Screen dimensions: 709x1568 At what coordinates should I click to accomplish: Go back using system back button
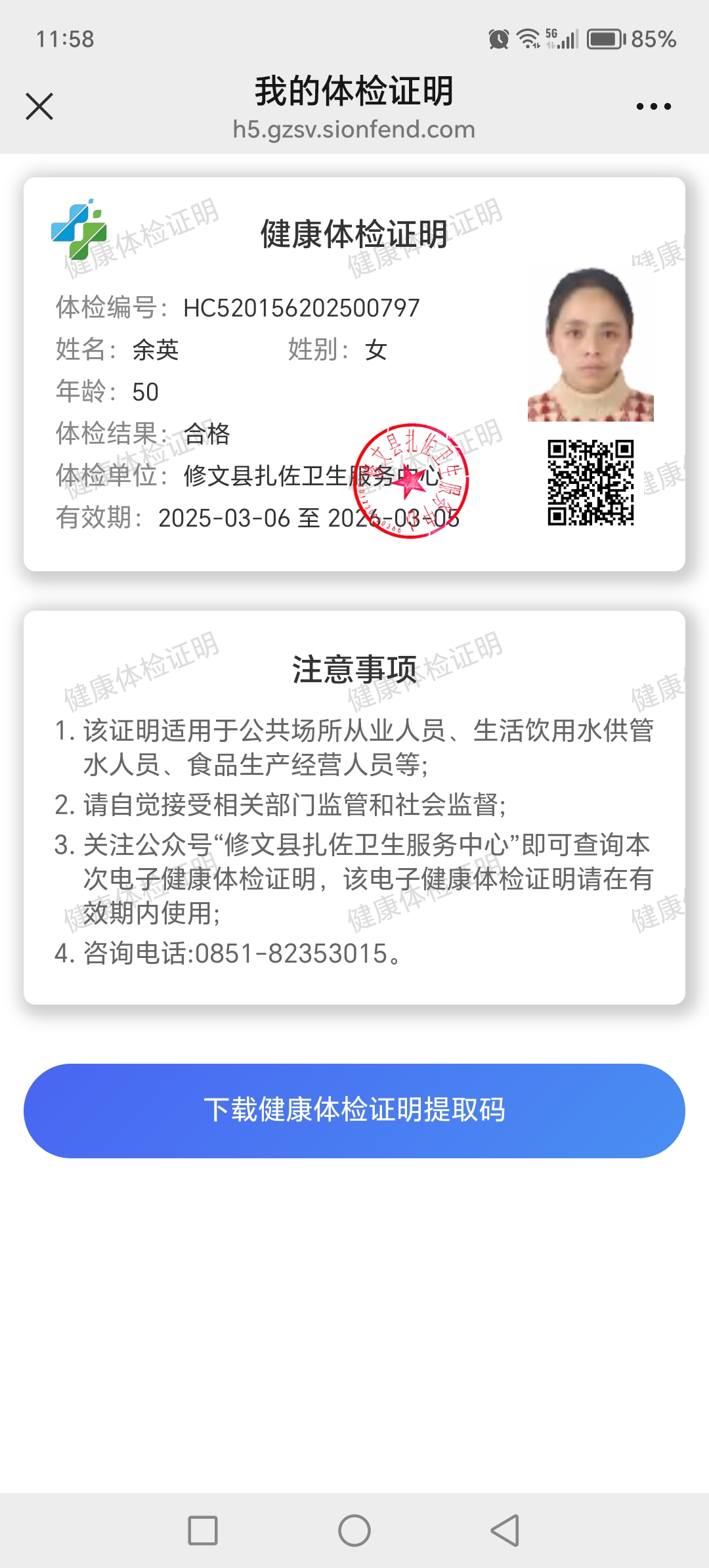[x=505, y=1531]
